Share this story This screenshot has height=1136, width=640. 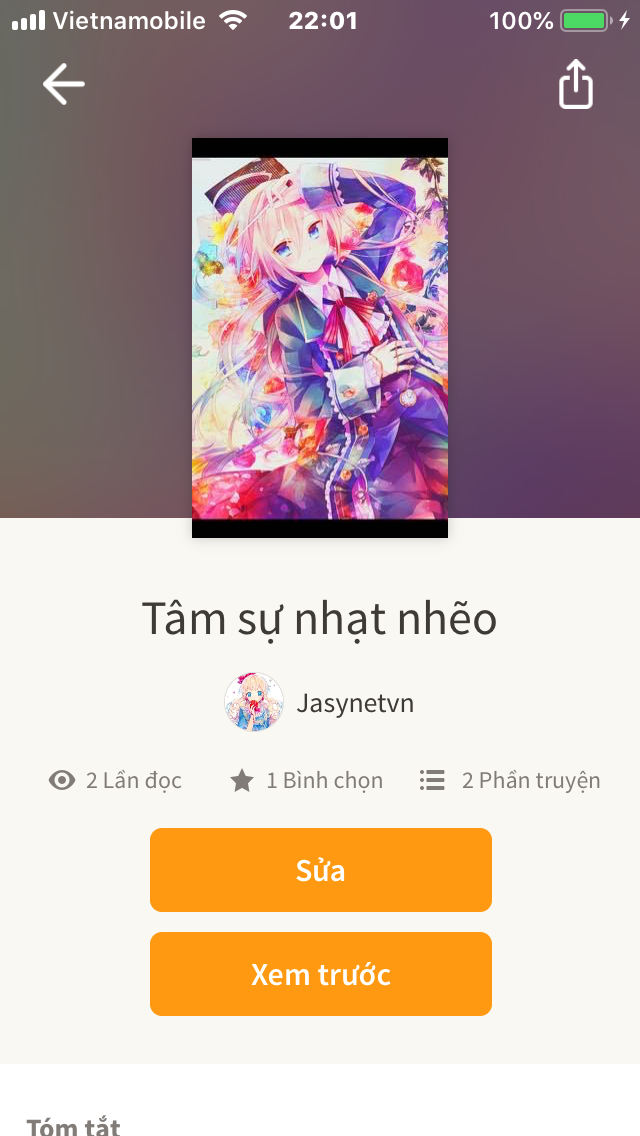[575, 85]
